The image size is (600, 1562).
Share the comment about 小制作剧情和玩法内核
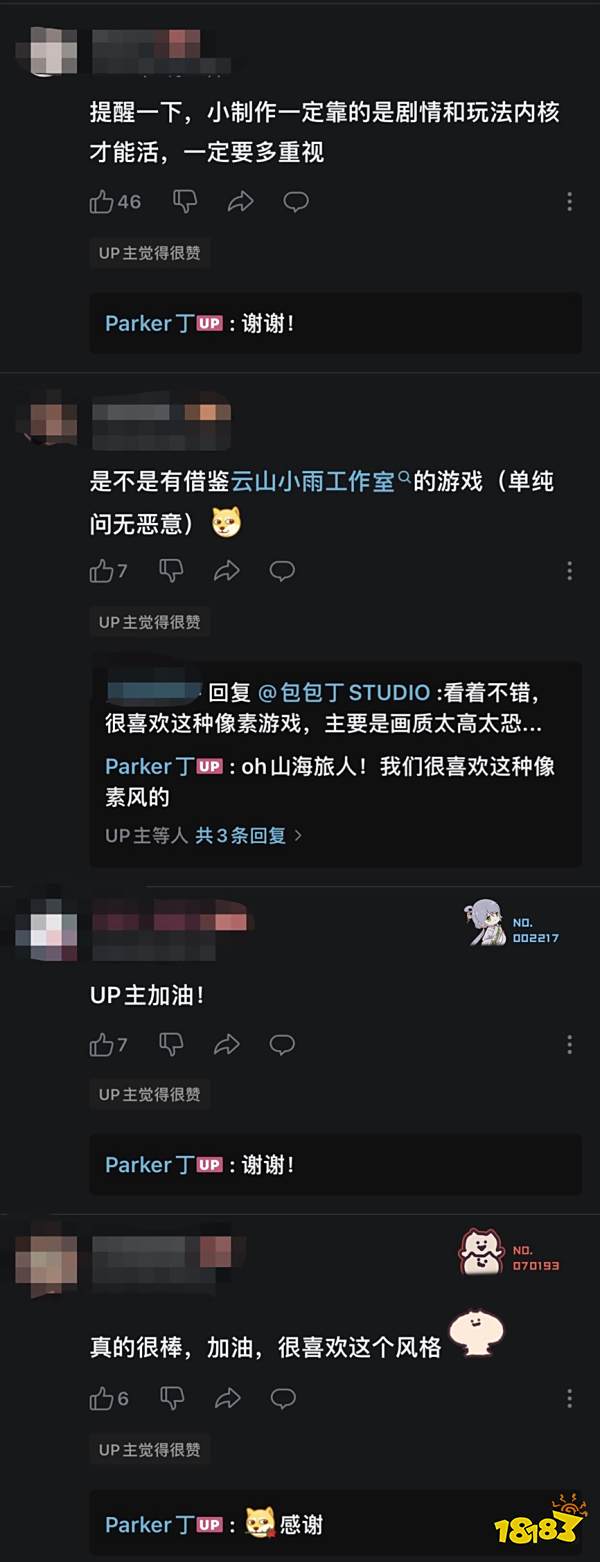(240, 202)
